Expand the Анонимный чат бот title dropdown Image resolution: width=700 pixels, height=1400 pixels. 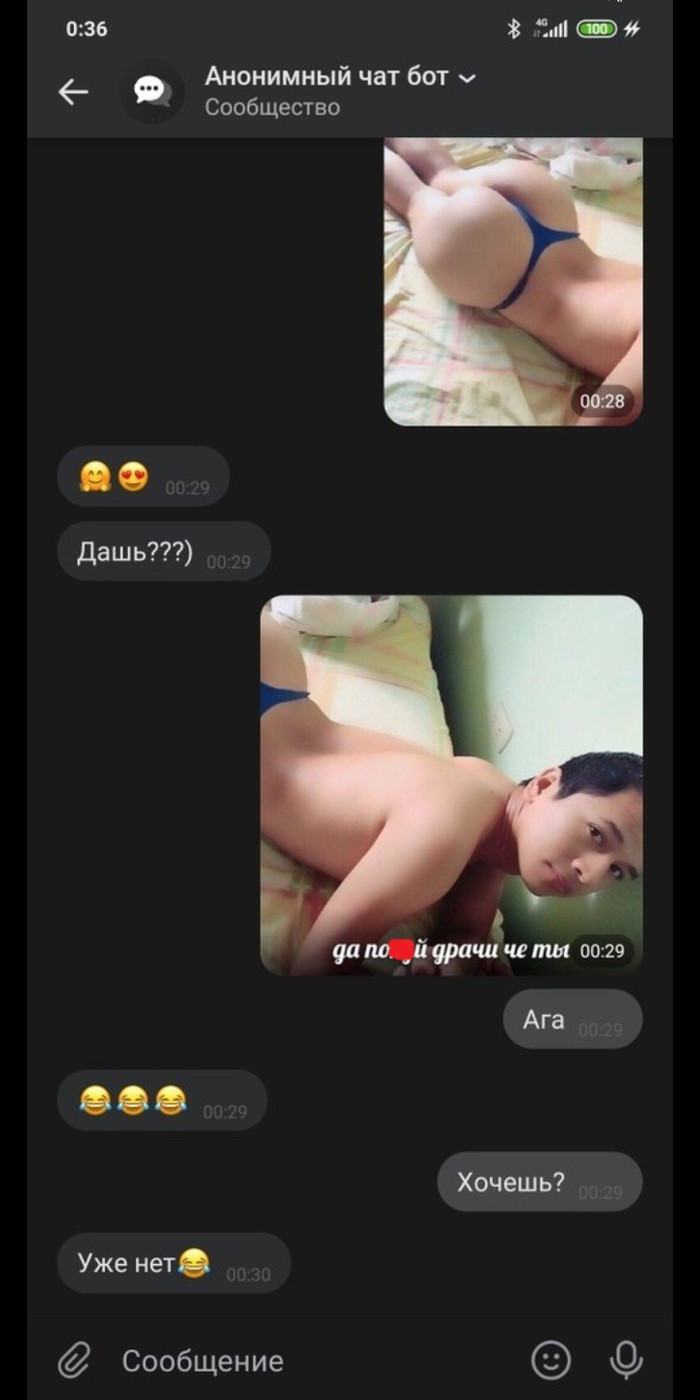(467, 78)
